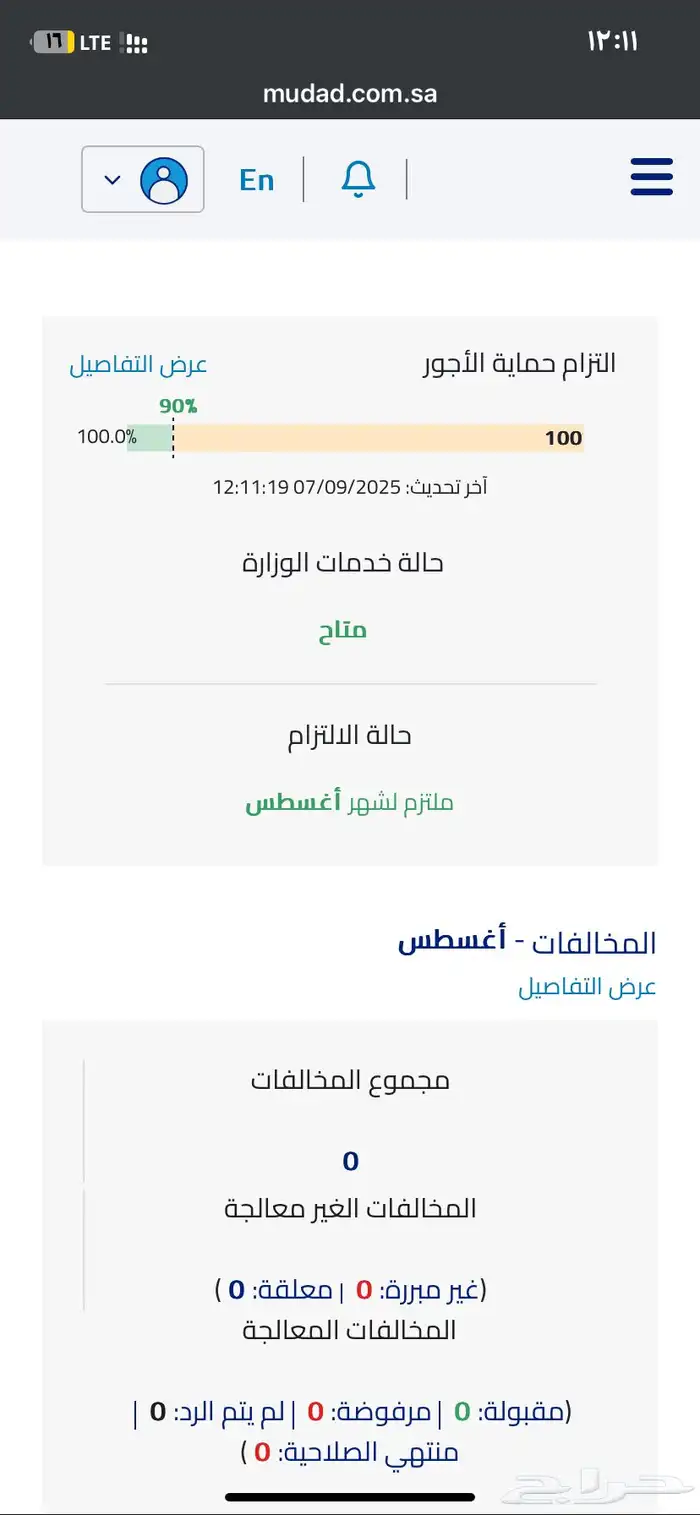View details link under المخالفات - أغسطس

(587, 987)
